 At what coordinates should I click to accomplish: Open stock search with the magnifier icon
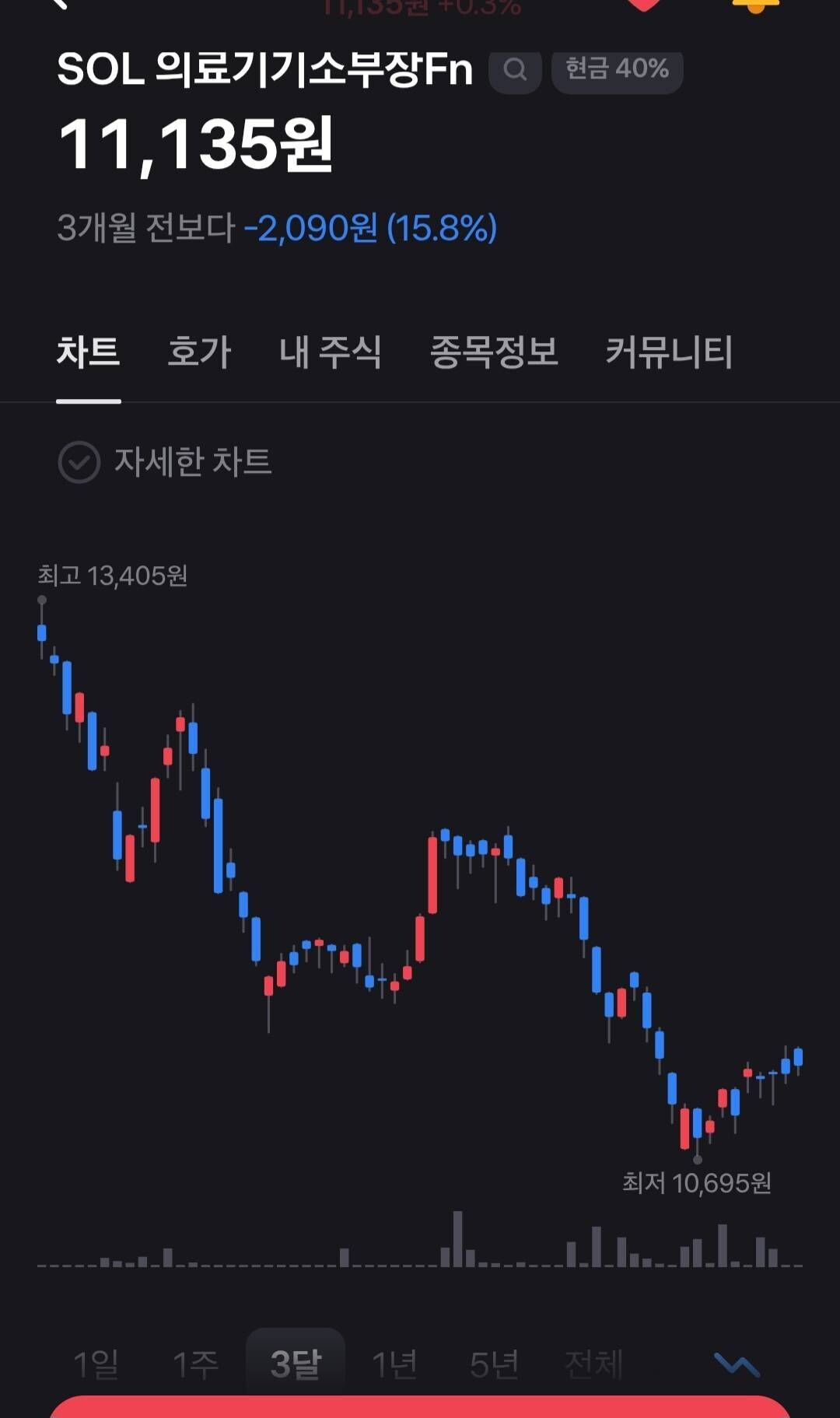(513, 72)
